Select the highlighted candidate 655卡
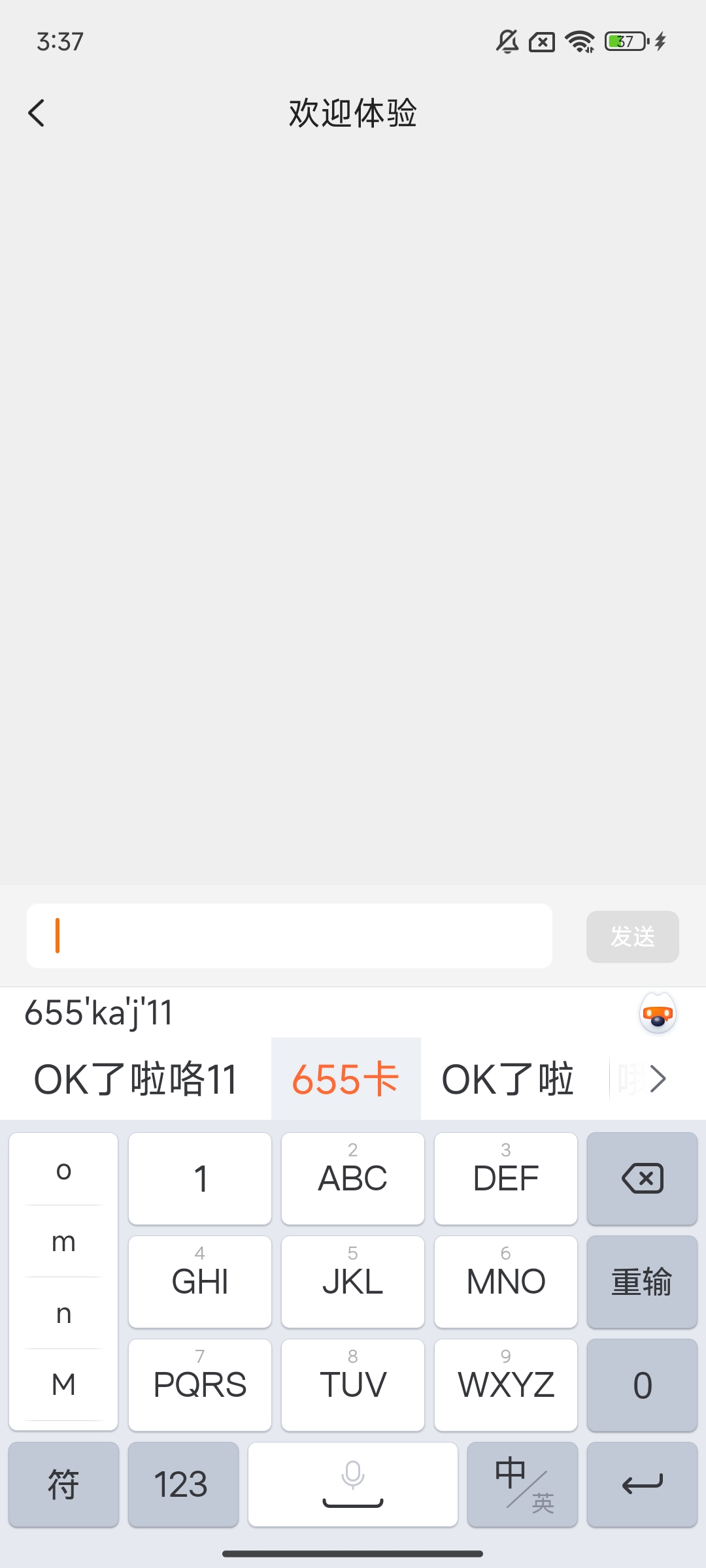 (345, 1079)
